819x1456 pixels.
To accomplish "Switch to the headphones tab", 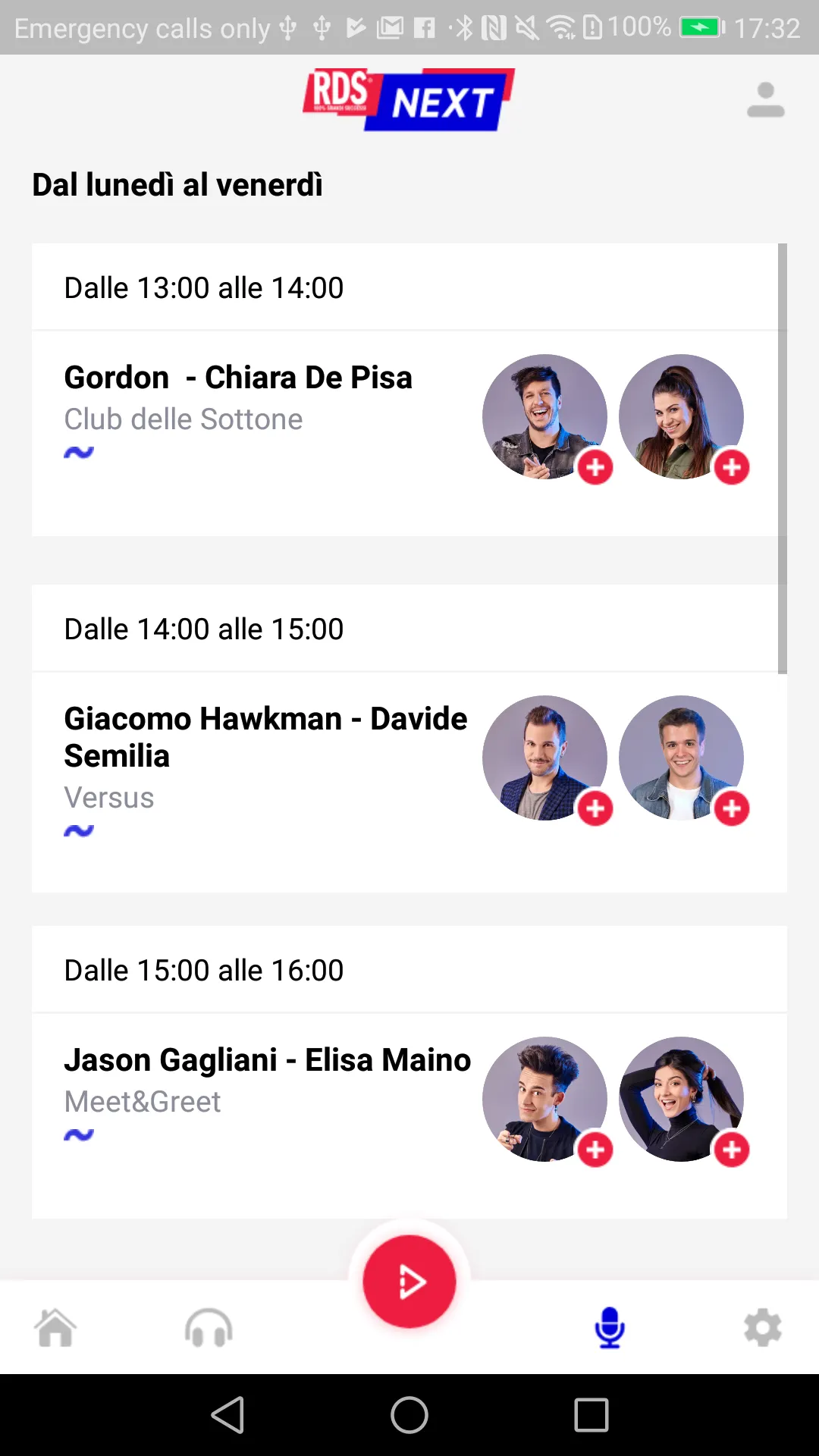I will [209, 1328].
